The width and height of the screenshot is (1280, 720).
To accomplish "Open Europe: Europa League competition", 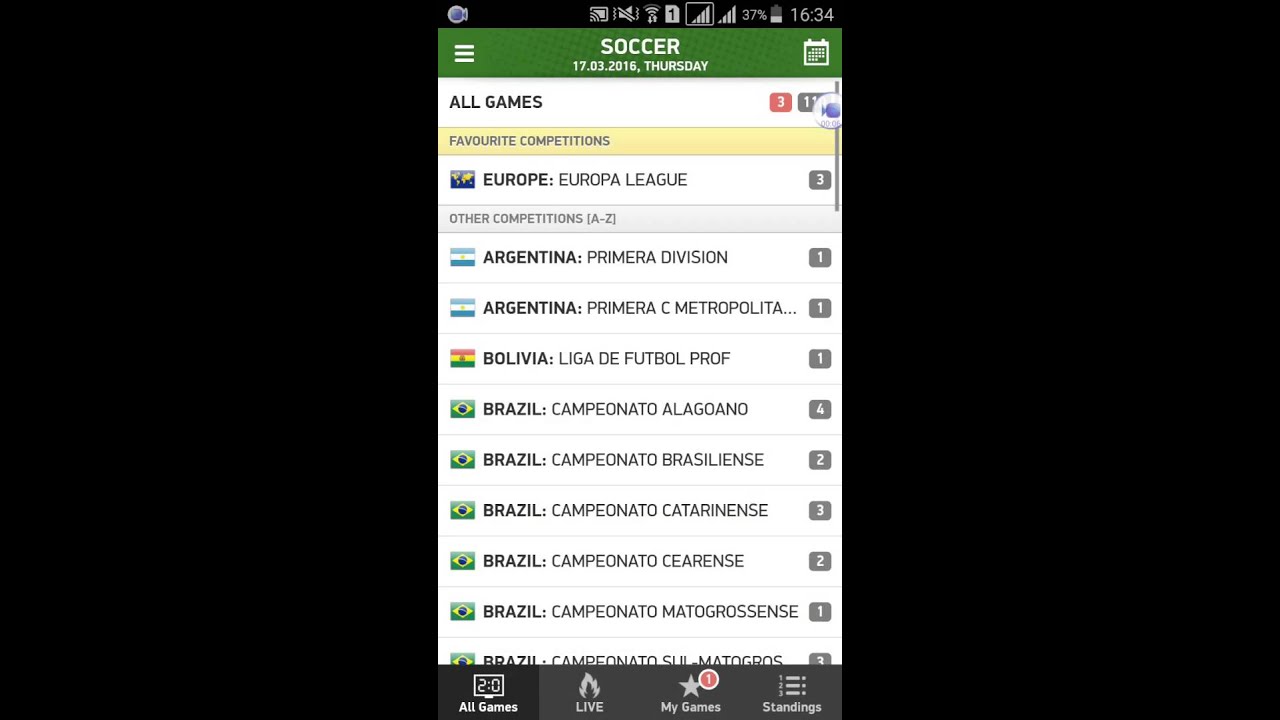I will point(620,180).
